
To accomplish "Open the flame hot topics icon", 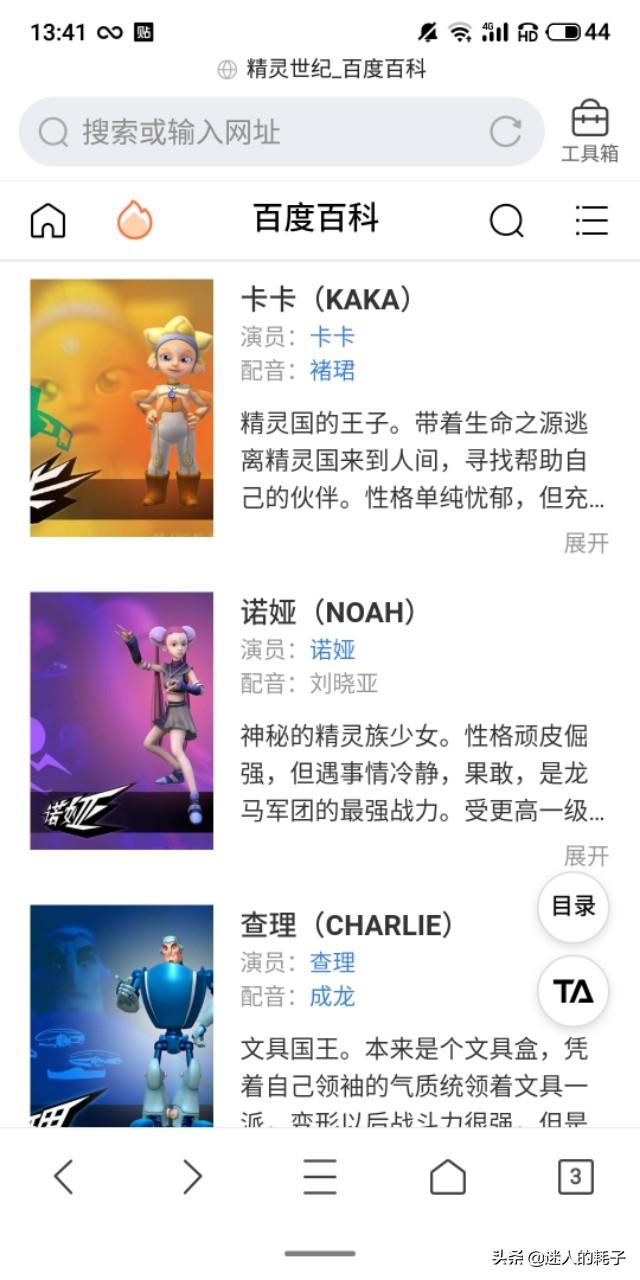I will click(x=135, y=220).
